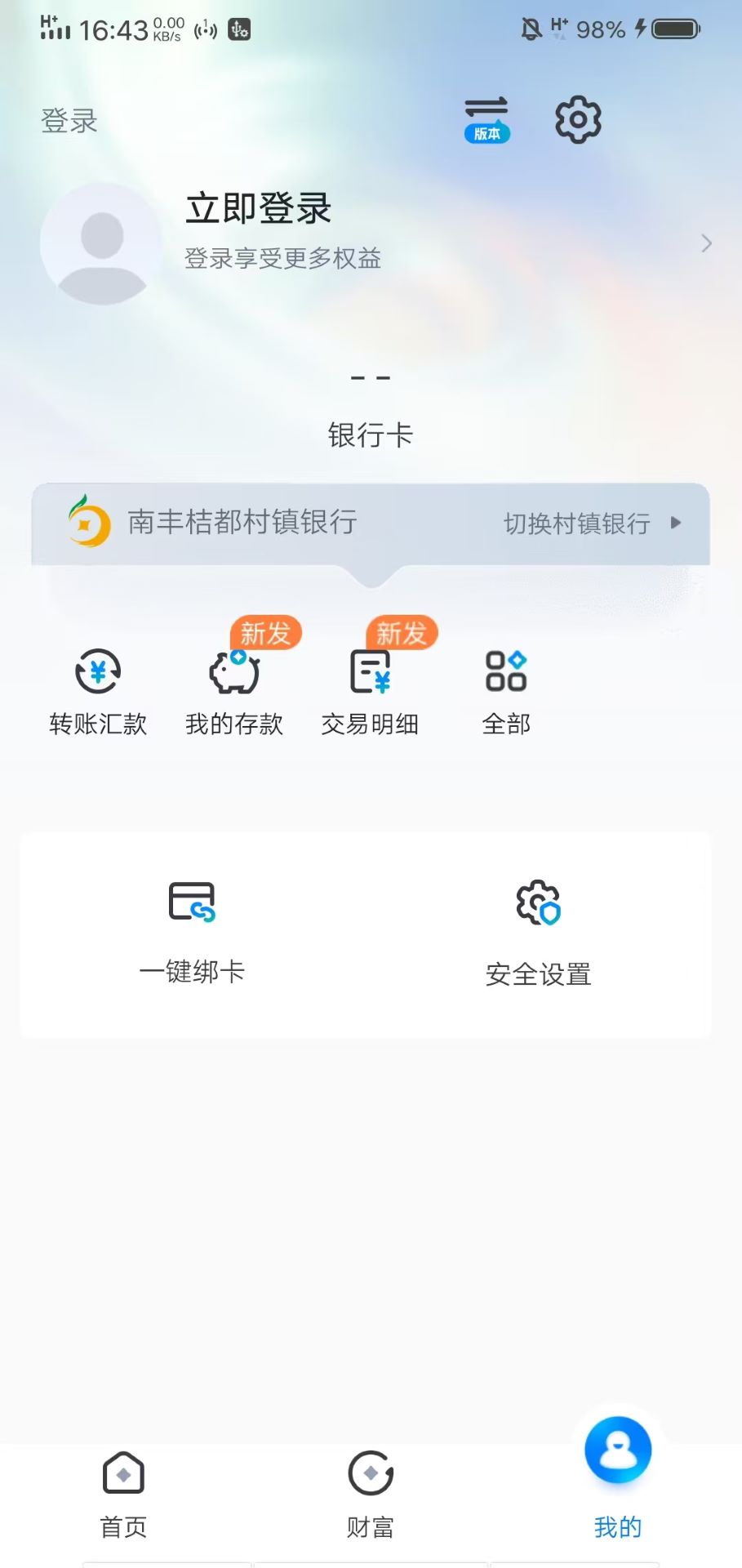Click the 新发 badge above 交易明细
Viewport: 742px width, 1568px height.
(x=401, y=633)
